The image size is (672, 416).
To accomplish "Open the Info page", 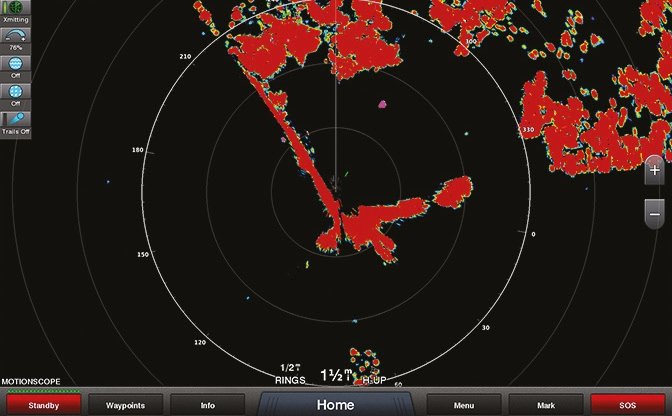I will point(207,405).
